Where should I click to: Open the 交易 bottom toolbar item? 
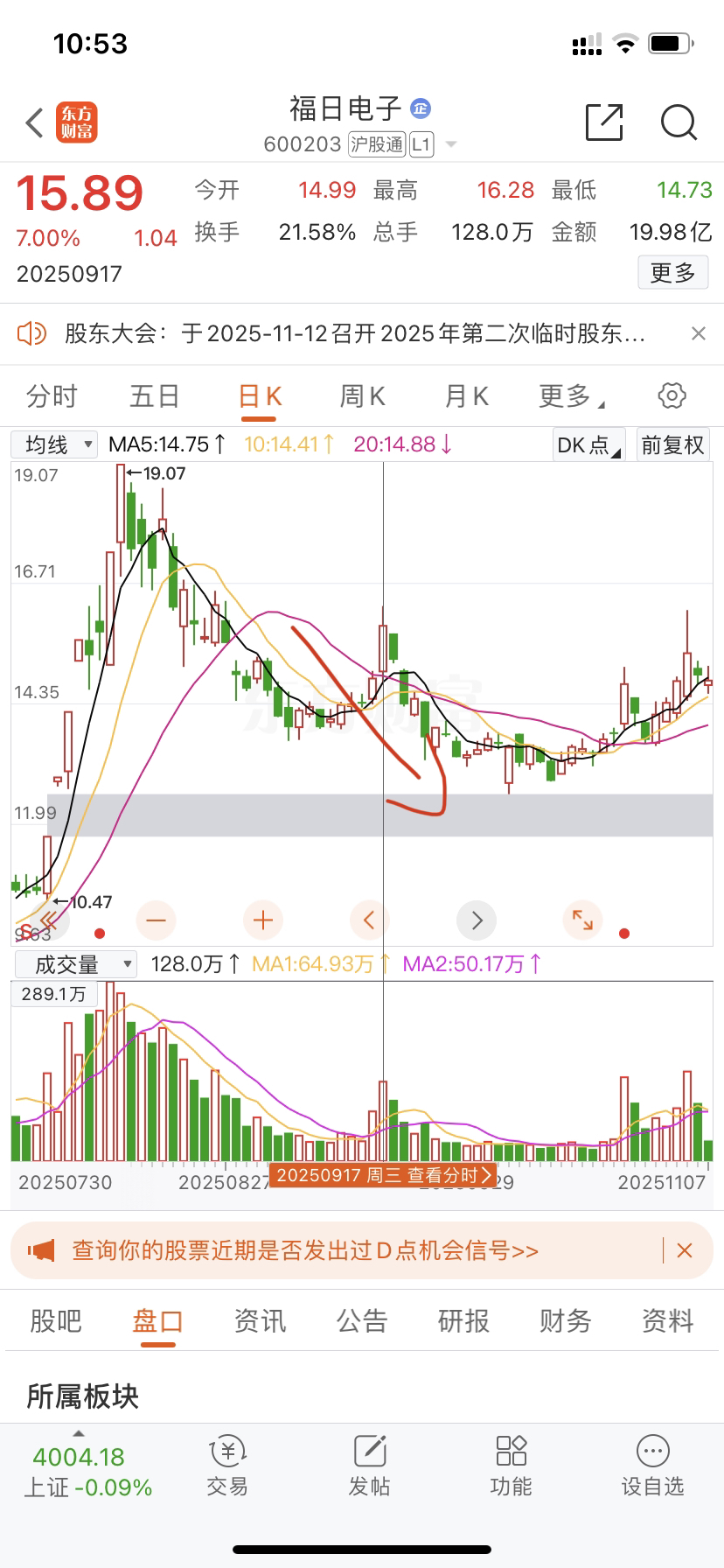[x=227, y=1466]
